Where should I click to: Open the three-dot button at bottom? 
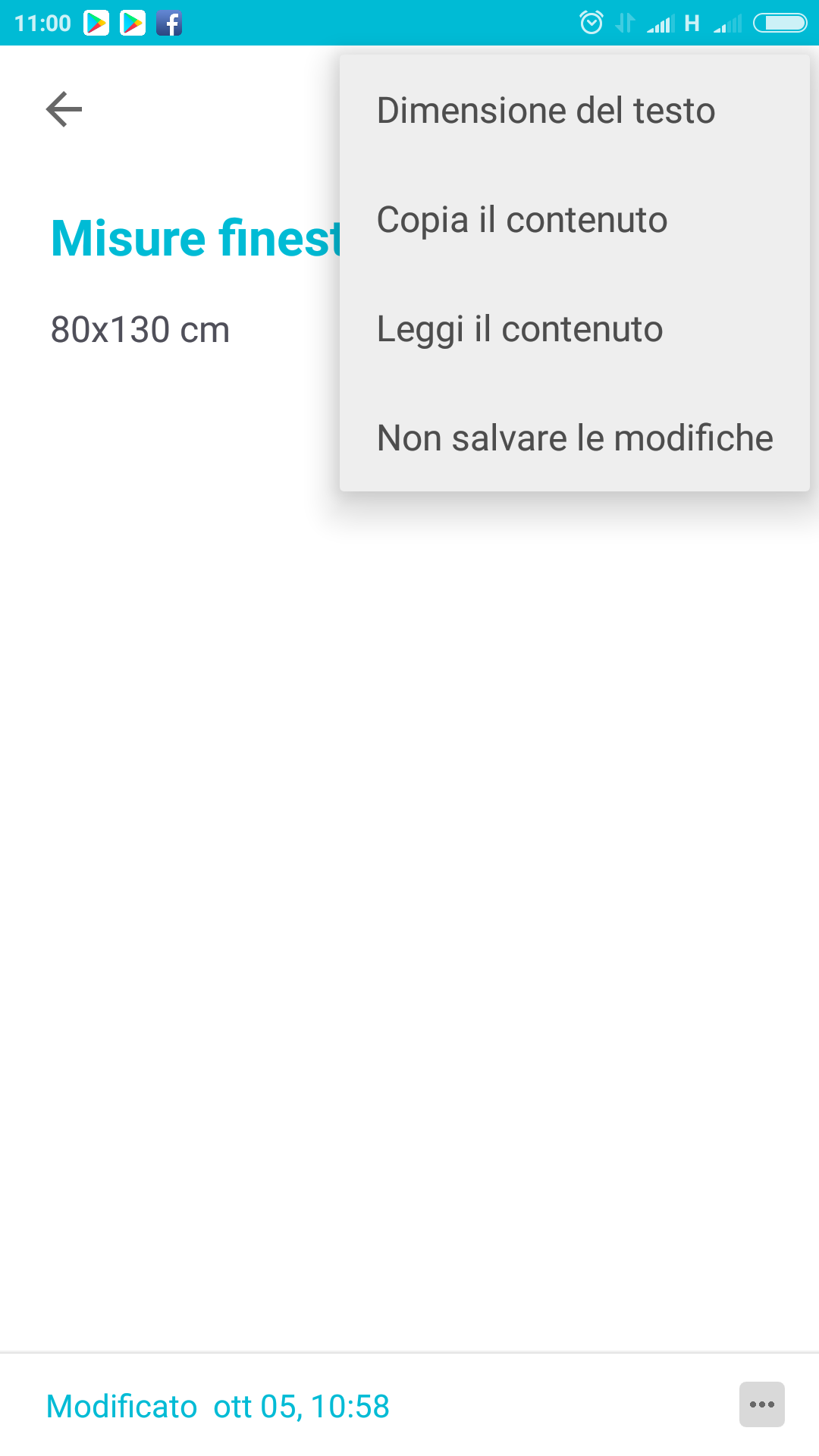761,1404
